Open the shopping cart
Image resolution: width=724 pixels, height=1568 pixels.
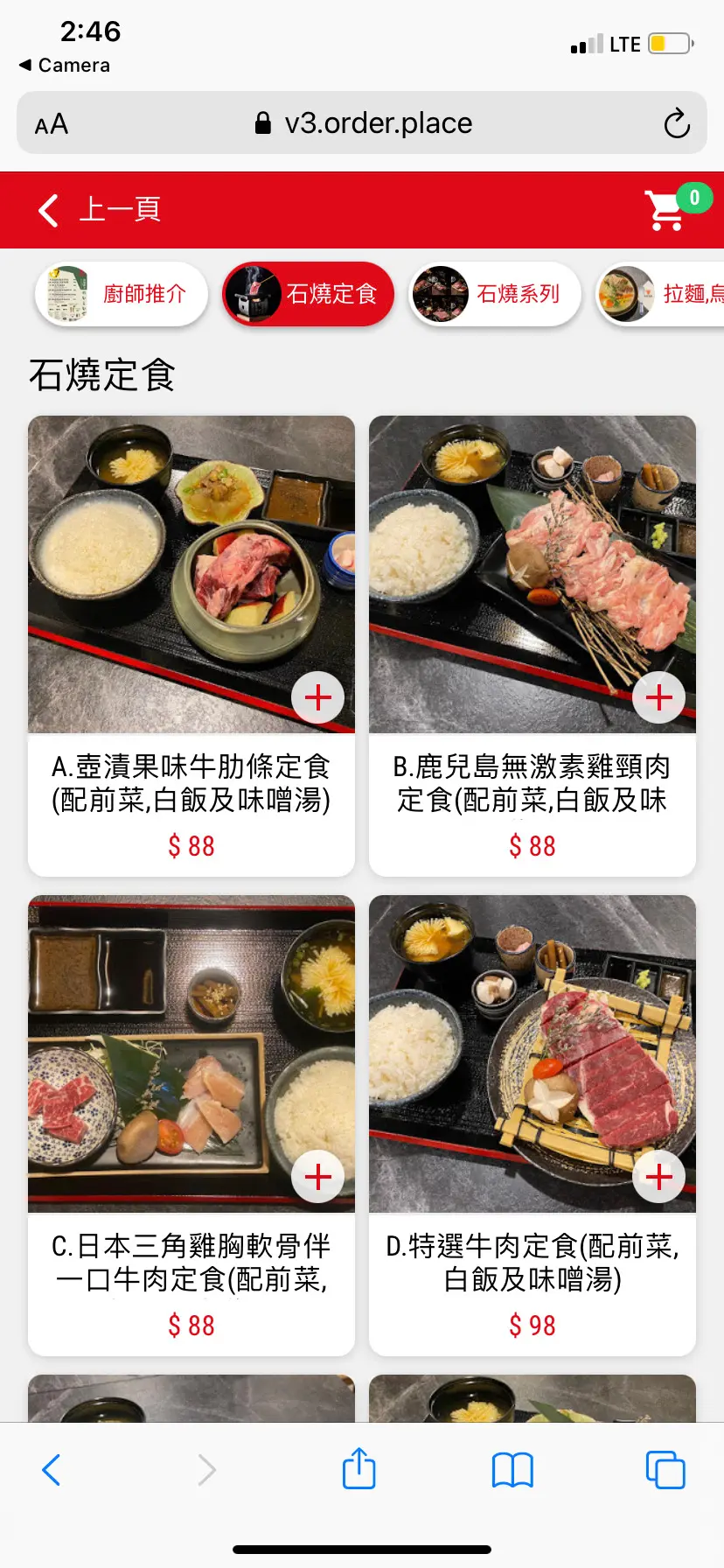point(666,210)
